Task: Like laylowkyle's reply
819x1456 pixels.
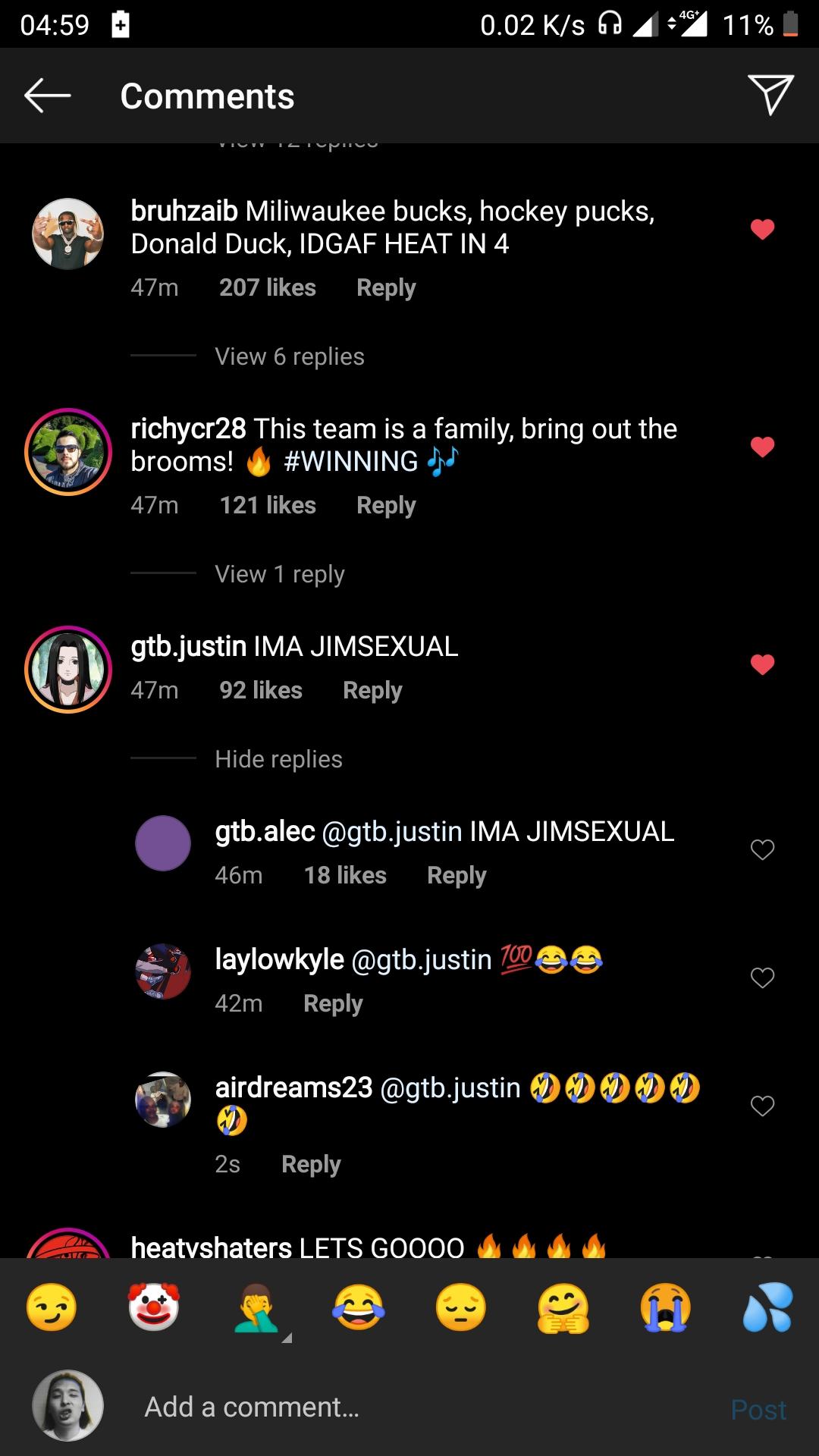Action: [x=762, y=978]
